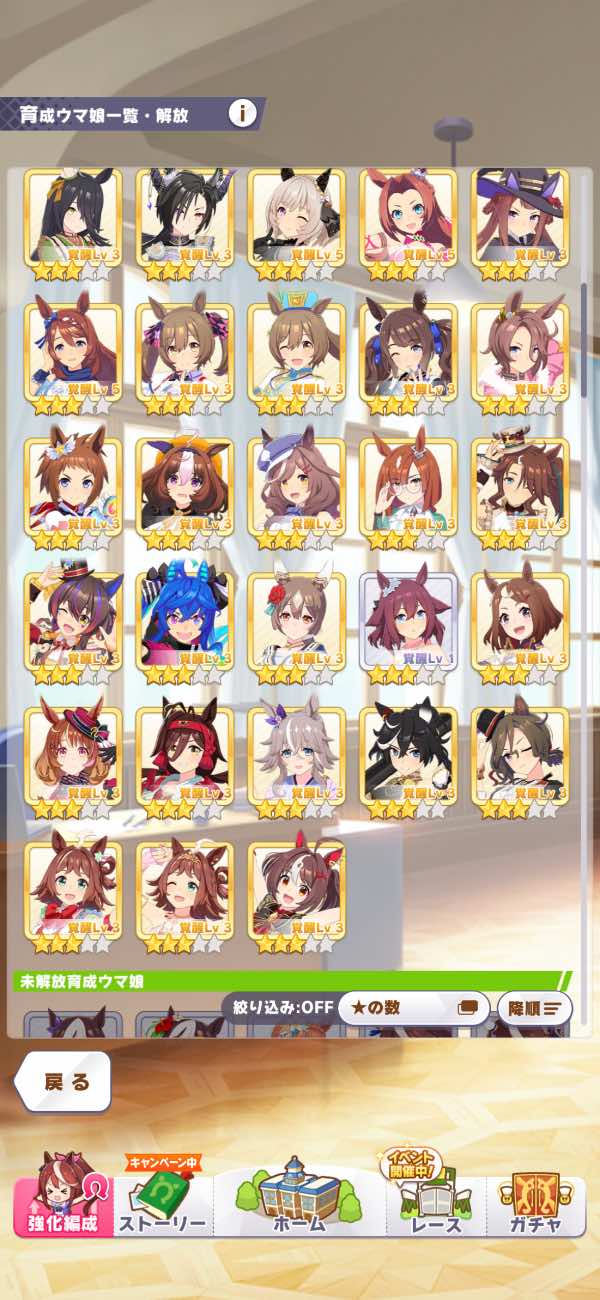This screenshot has width=600, height=1300.
Task: Tap the 戻る back button
Action: click(x=66, y=1081)
